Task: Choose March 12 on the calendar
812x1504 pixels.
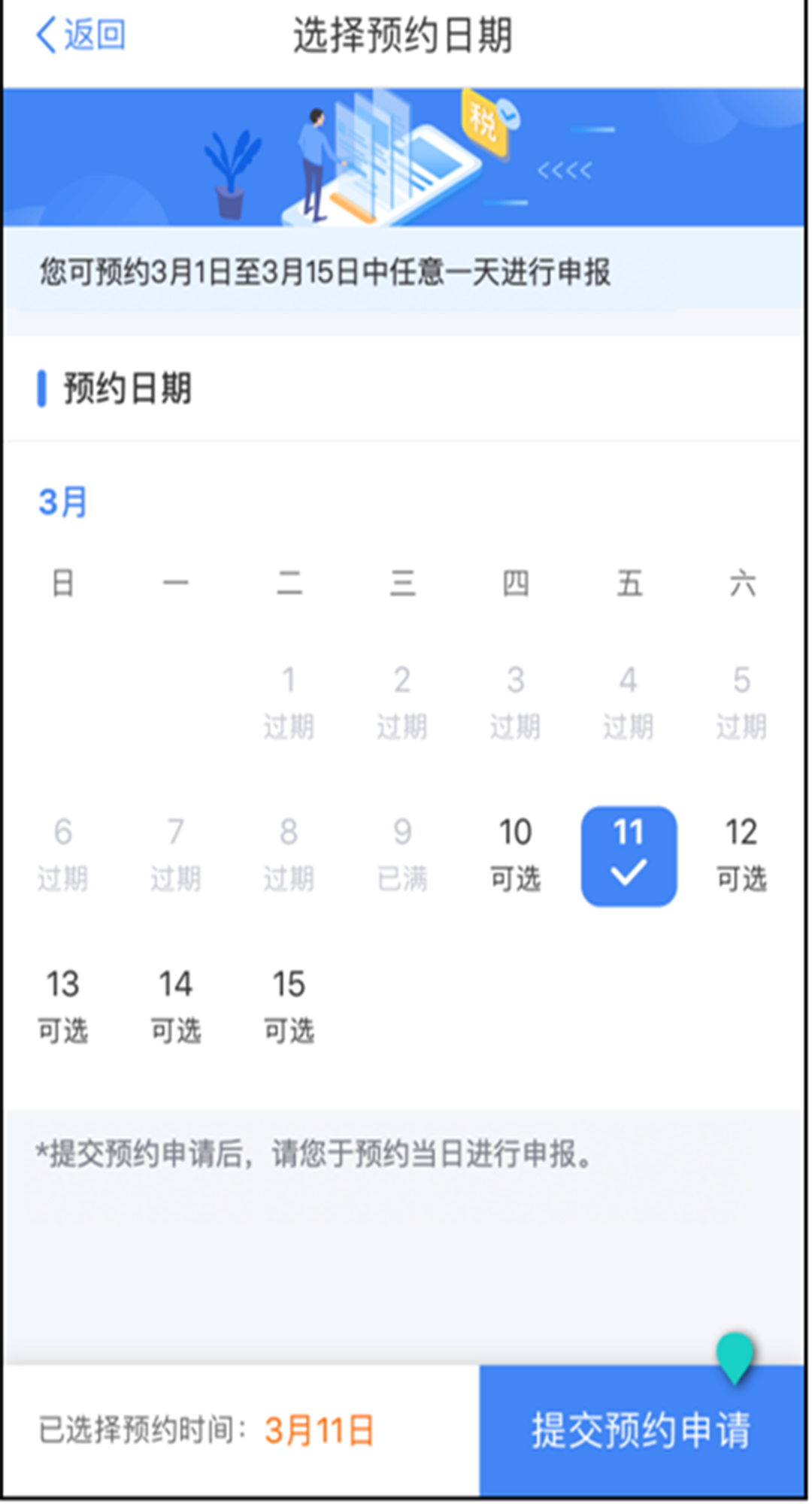Action: (x=741, y=856)
